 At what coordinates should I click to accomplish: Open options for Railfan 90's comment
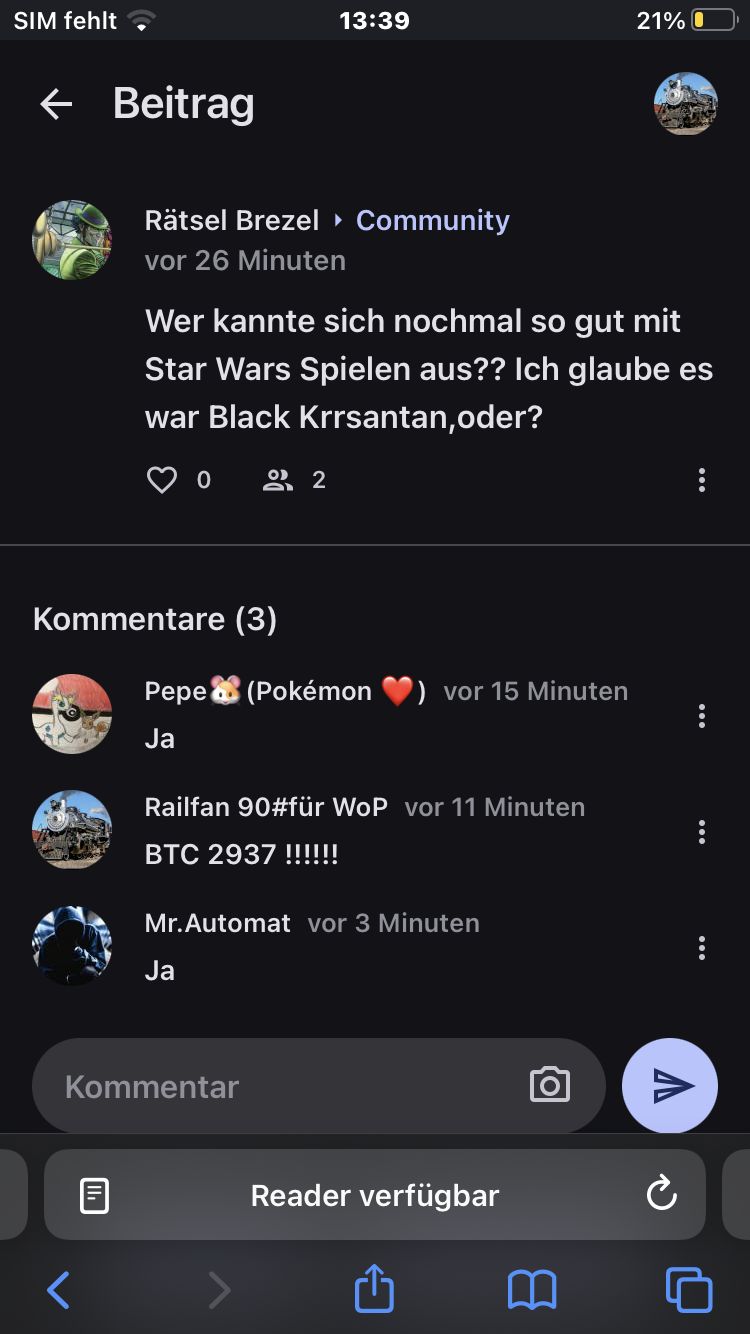[702, 832]
